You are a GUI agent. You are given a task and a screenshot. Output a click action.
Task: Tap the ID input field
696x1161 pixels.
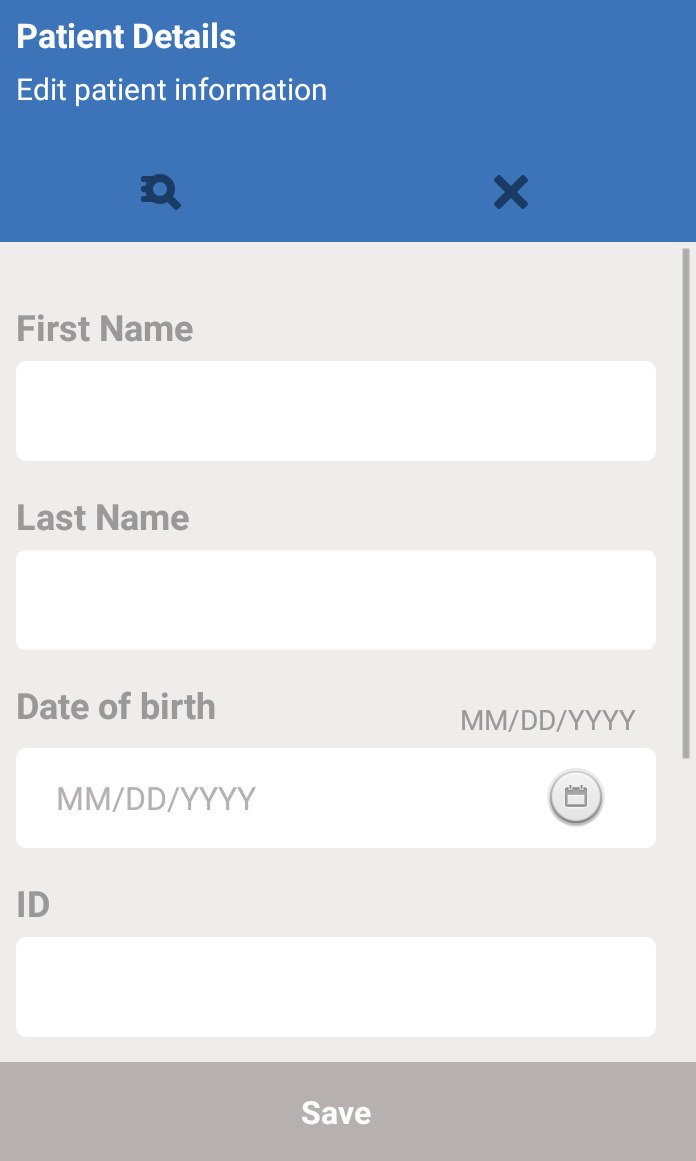pyautogui.click(x=335, y=986)
